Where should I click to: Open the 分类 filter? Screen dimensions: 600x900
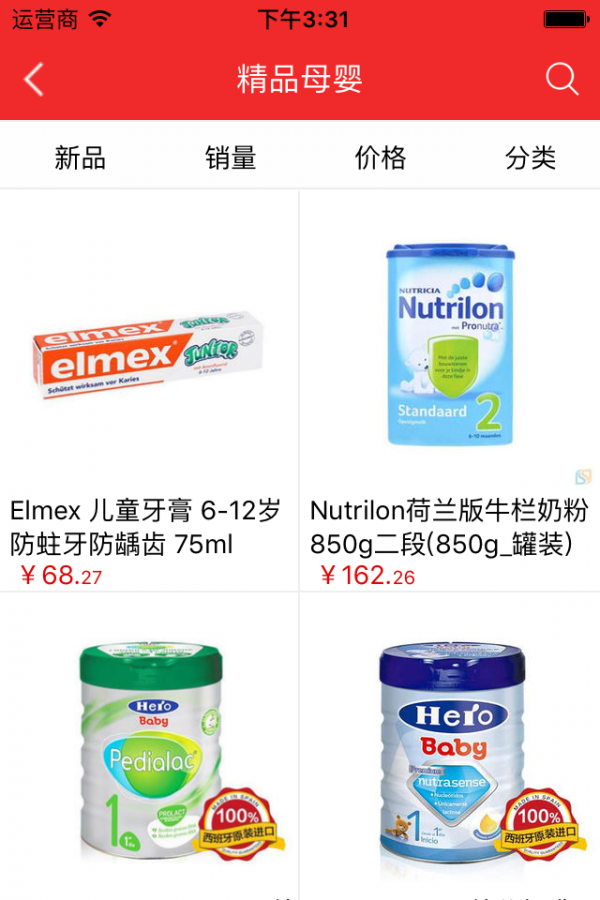click(x=530, y=157)
